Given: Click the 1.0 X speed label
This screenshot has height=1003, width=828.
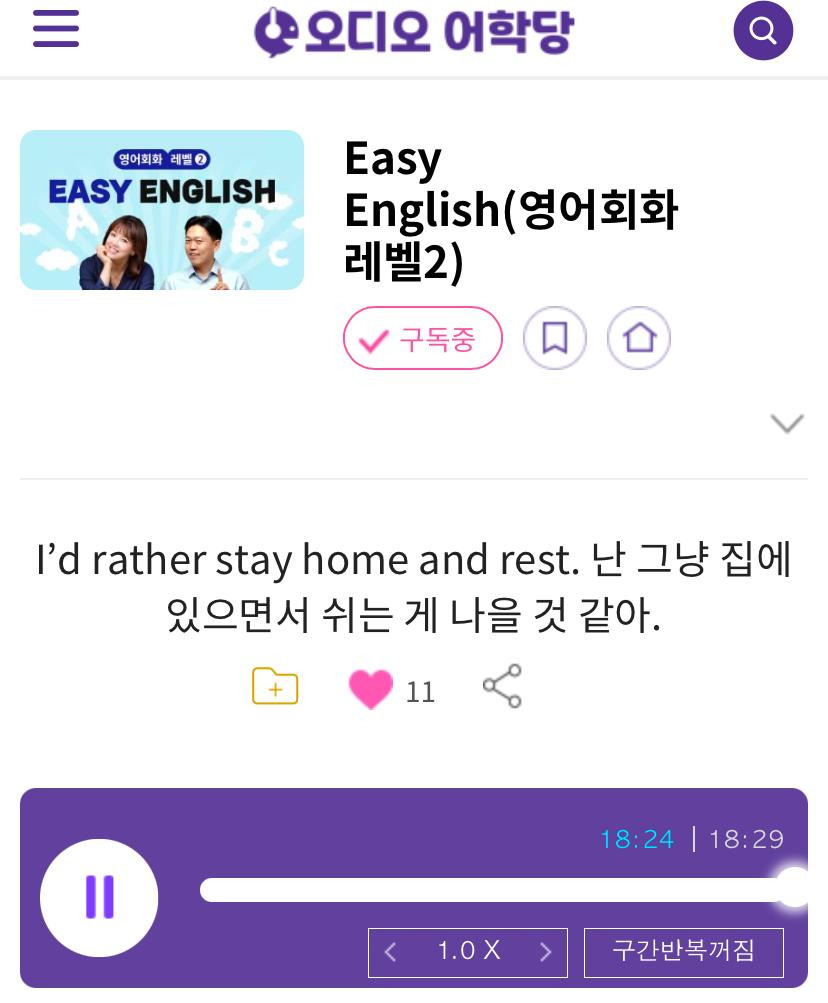Looking at the screenshot, I should click(467, 951).
